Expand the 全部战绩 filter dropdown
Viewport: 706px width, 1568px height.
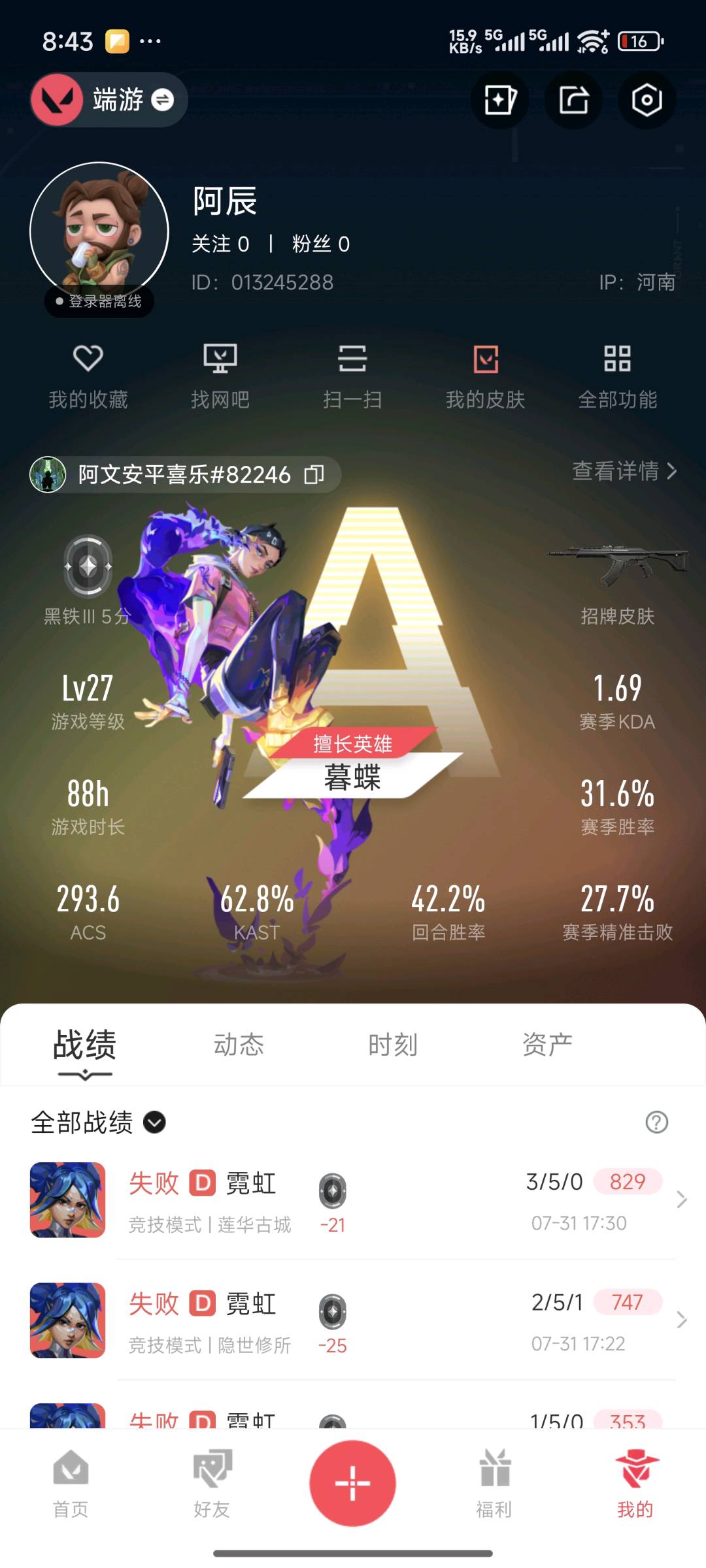pyautogui.click(x=154, y=1122)
